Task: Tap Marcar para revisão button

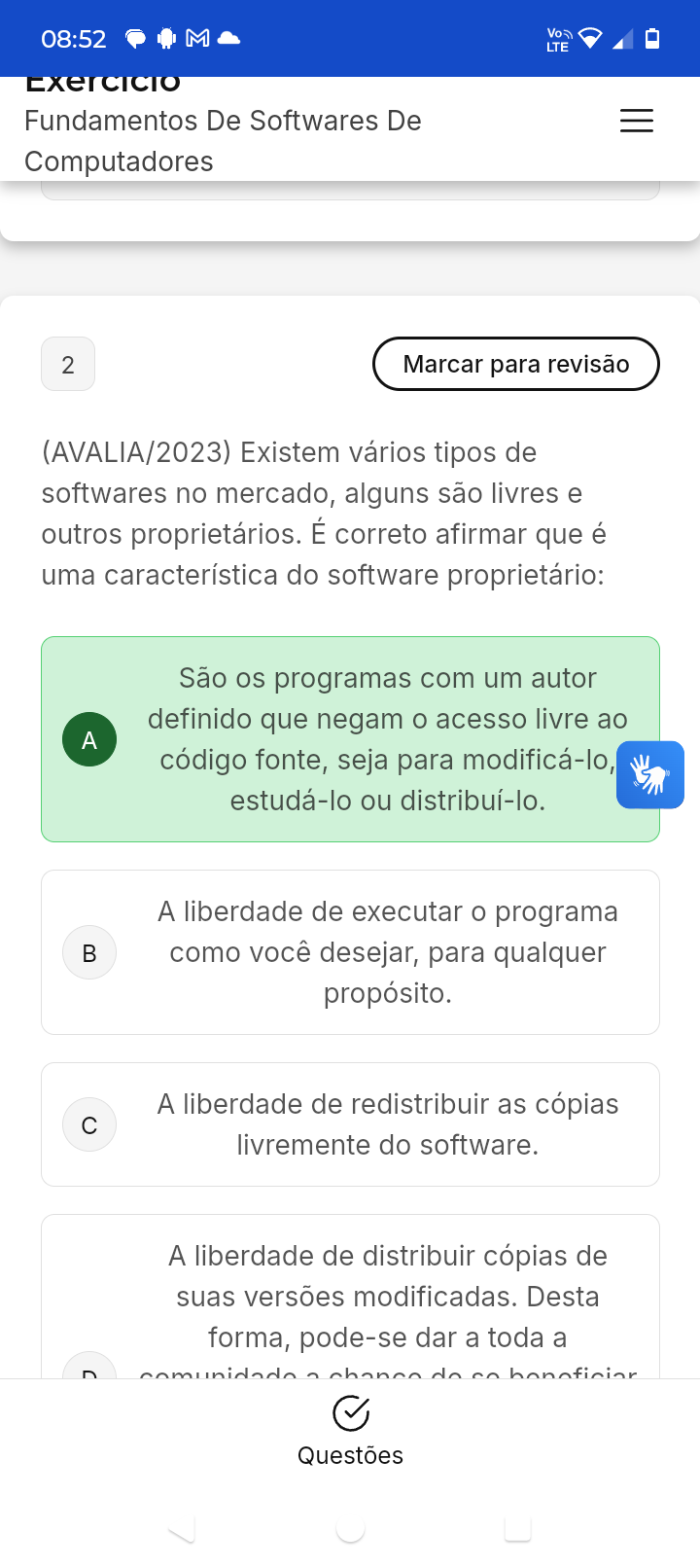Action: 515,364
